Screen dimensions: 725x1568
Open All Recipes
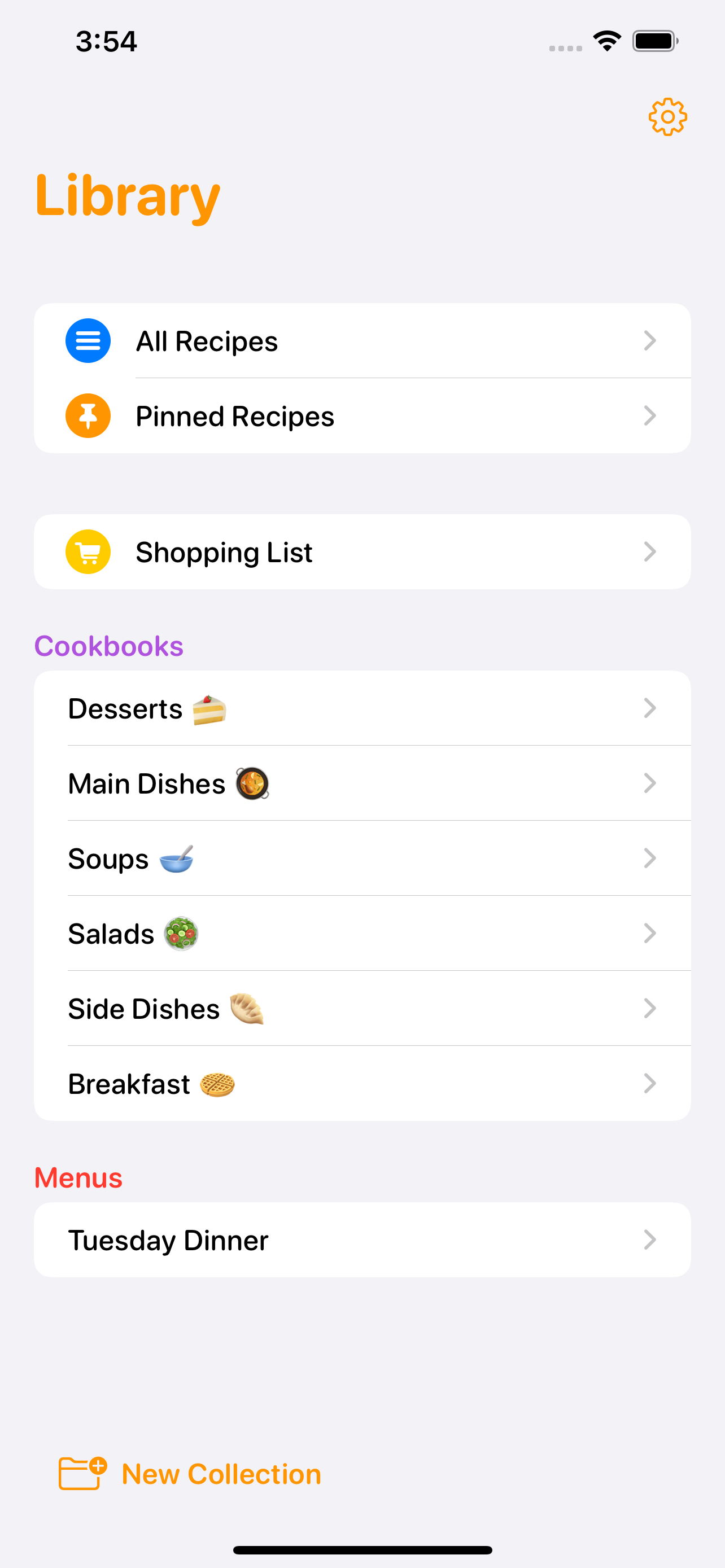362,341
